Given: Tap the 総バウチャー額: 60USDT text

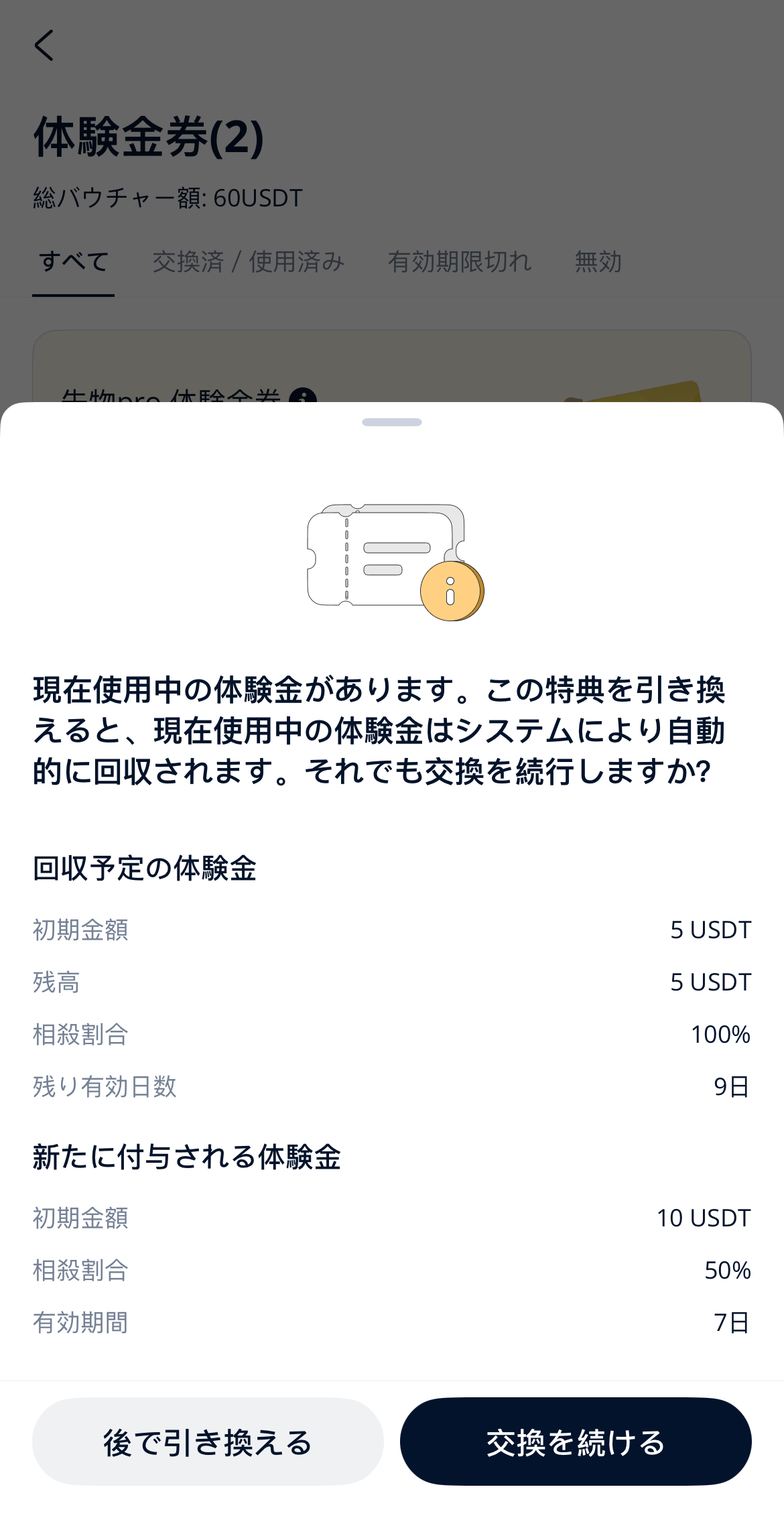Looking at the screenshot, I should [168, 198].
